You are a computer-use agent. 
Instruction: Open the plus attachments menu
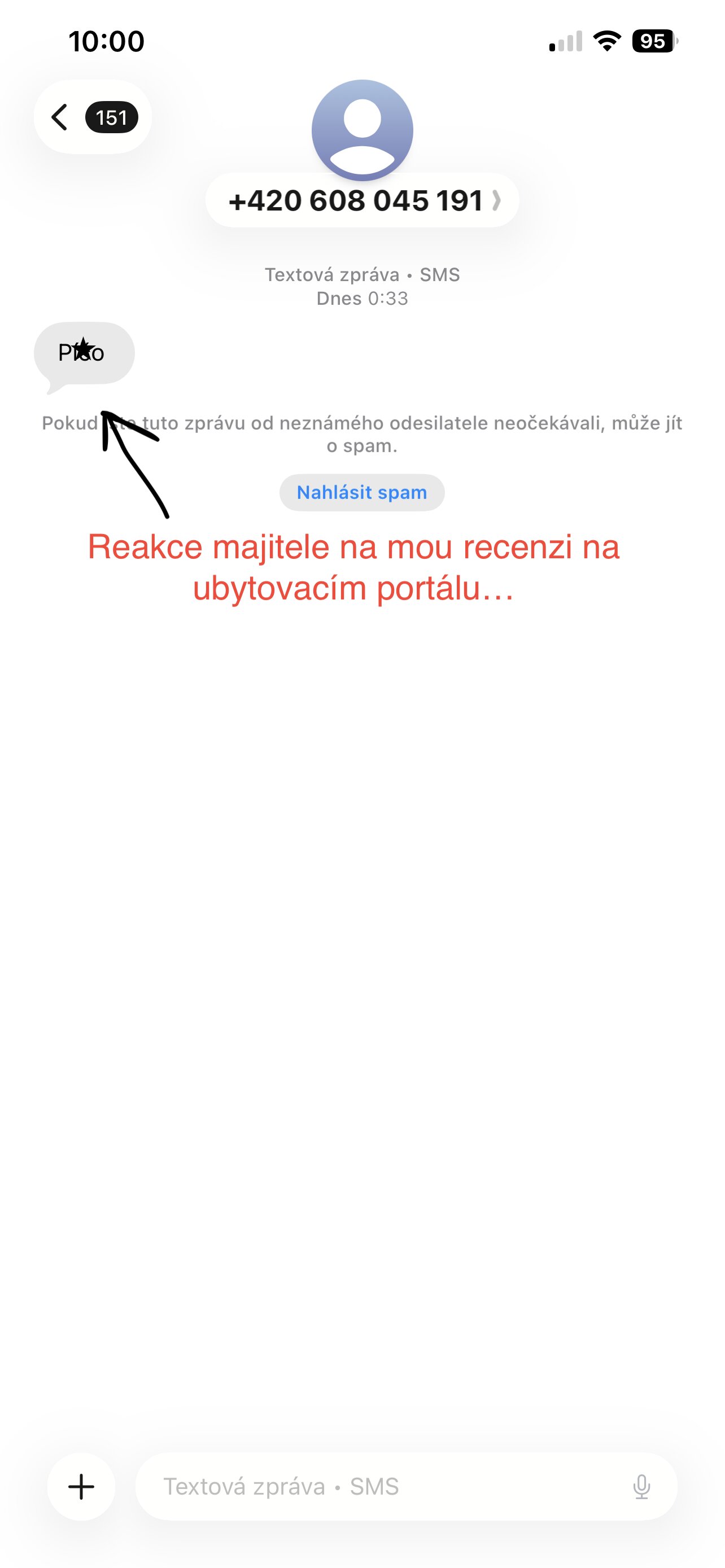tap(81, 1487)
